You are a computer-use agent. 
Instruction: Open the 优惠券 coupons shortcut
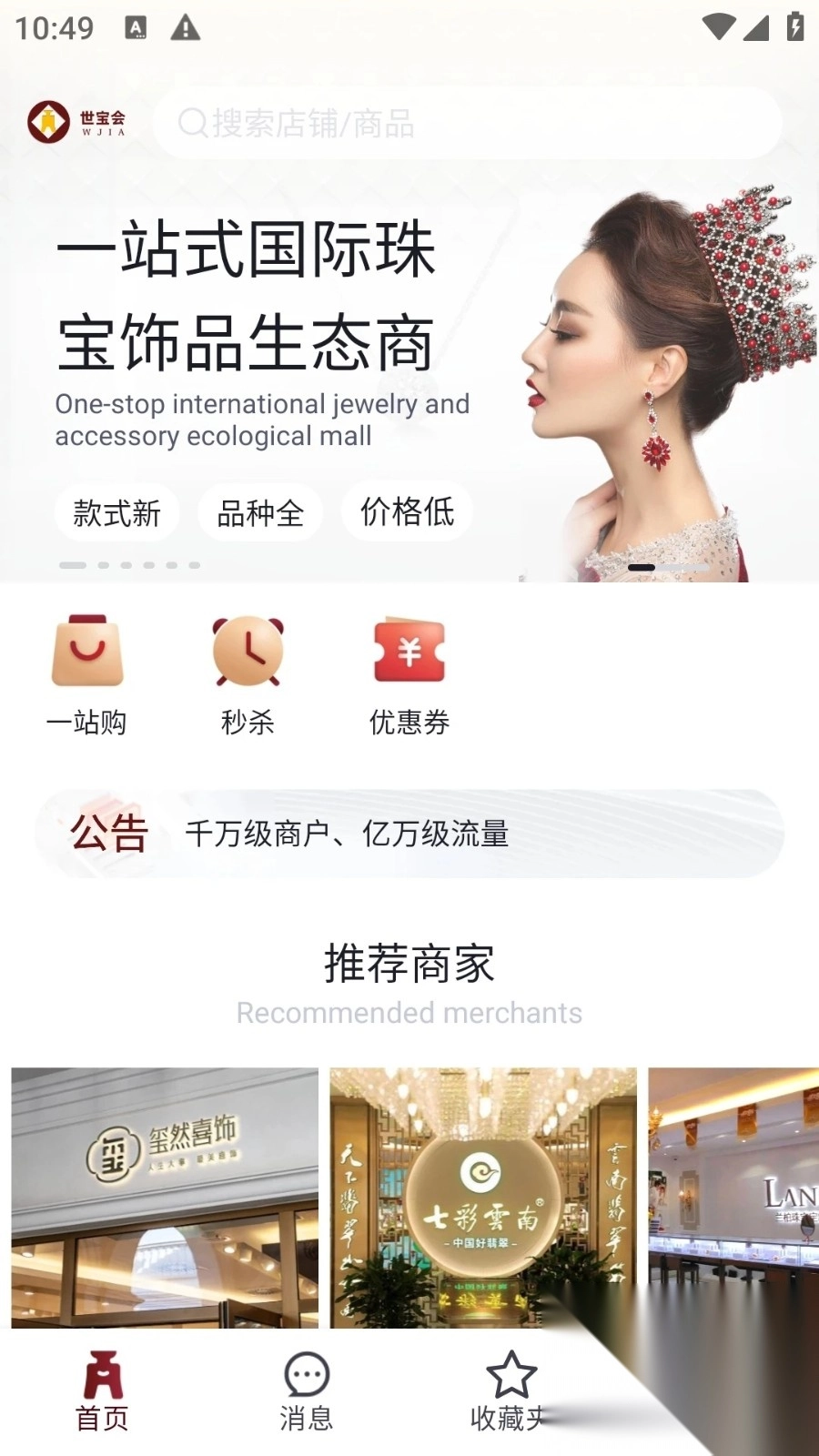[409, 673]
